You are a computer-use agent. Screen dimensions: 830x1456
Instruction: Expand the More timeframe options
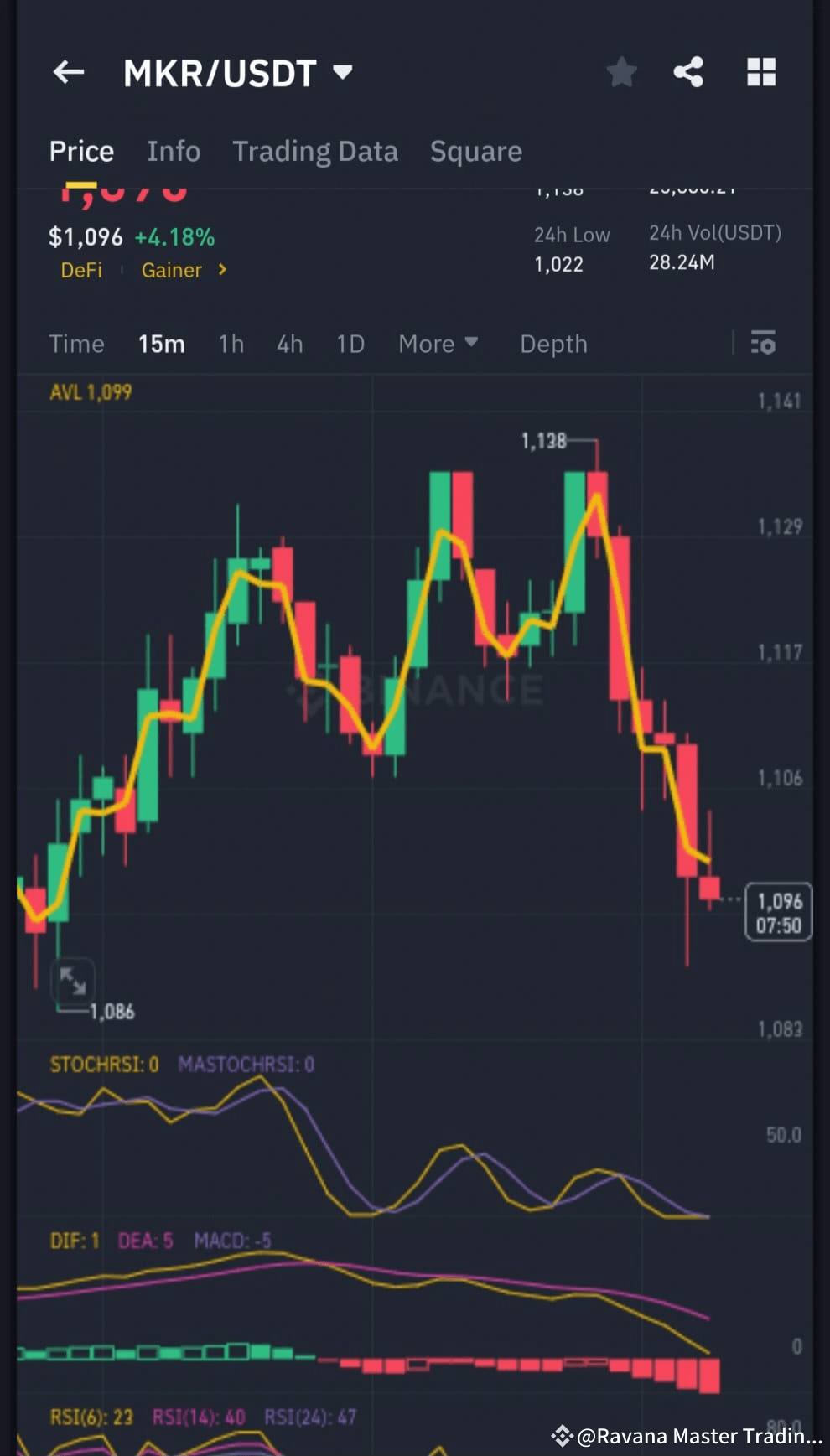point(438,344)
